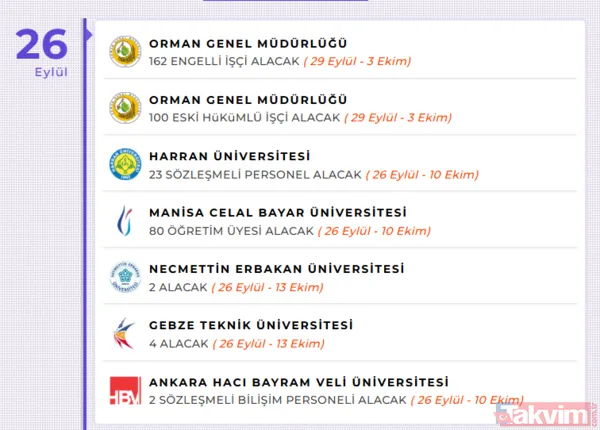Open Manisa Celal Bayar Üniversitesi listing
Viewport: 600px width, 430px height.
pyautogui.click(x=277, y=213)
